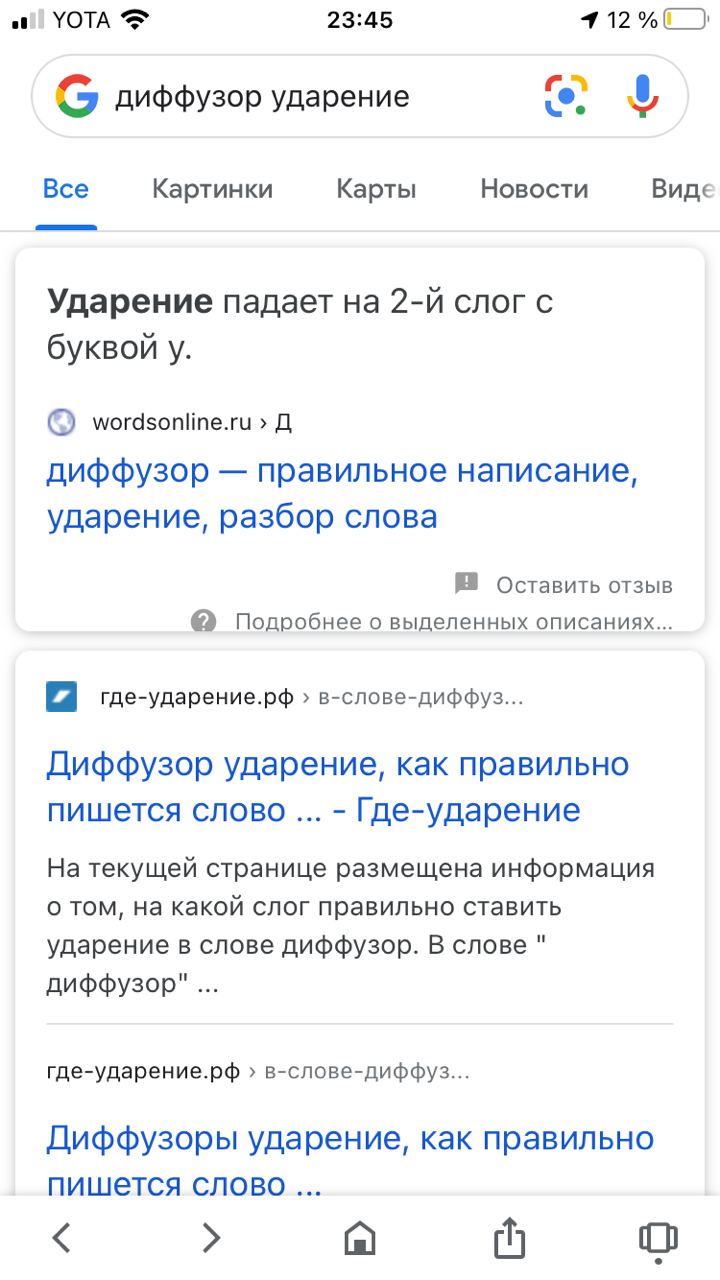Open the "Диффузор ударение, как правильно" result
720x1280 pixels.
[338, 787]
